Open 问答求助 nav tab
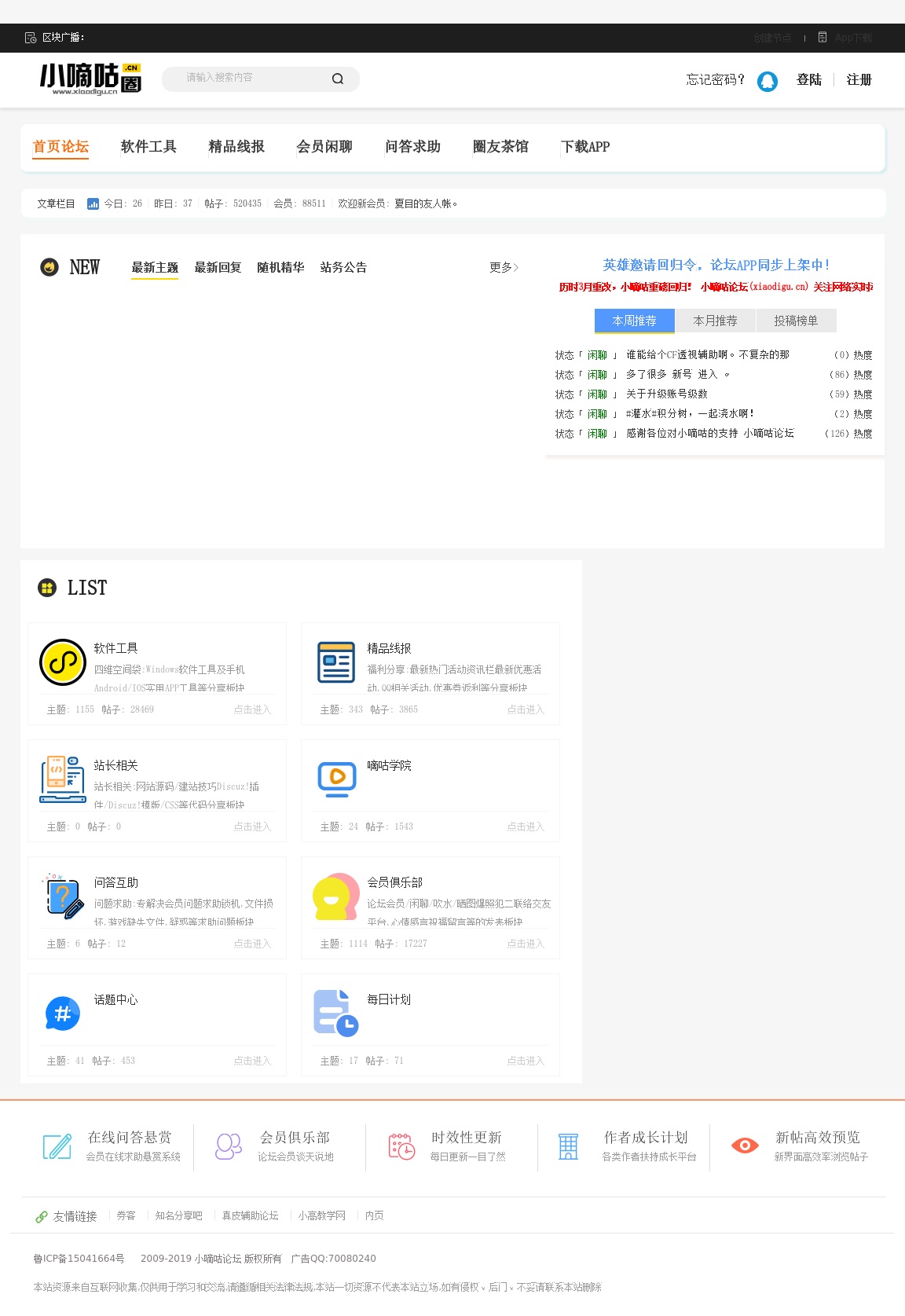The width and height of the screenshot is (905, 1316). pyautogui.click(x=412, y=147)
